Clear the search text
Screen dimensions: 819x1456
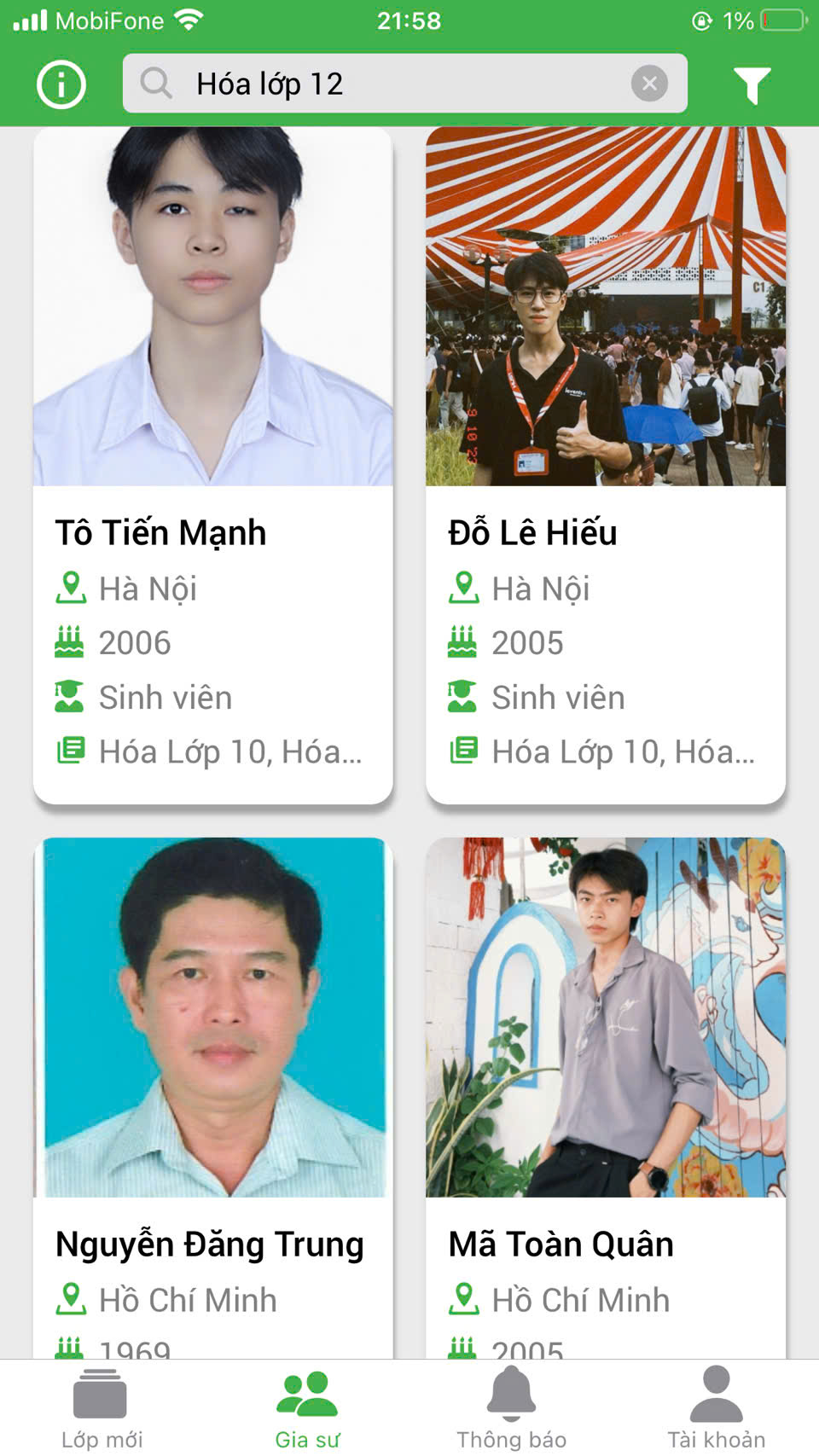tap(649, 84)
